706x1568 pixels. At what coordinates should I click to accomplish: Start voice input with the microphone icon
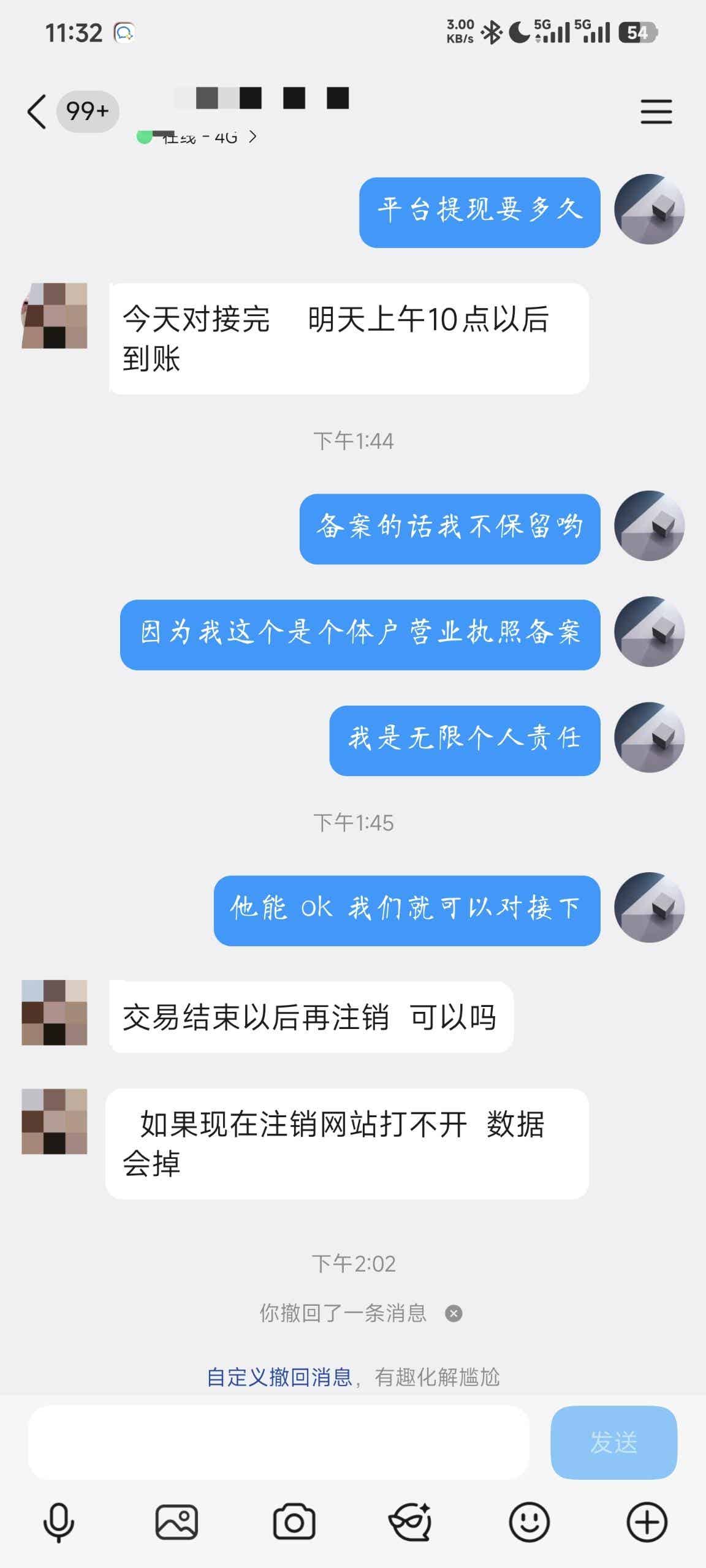[x=59, y=1522]
